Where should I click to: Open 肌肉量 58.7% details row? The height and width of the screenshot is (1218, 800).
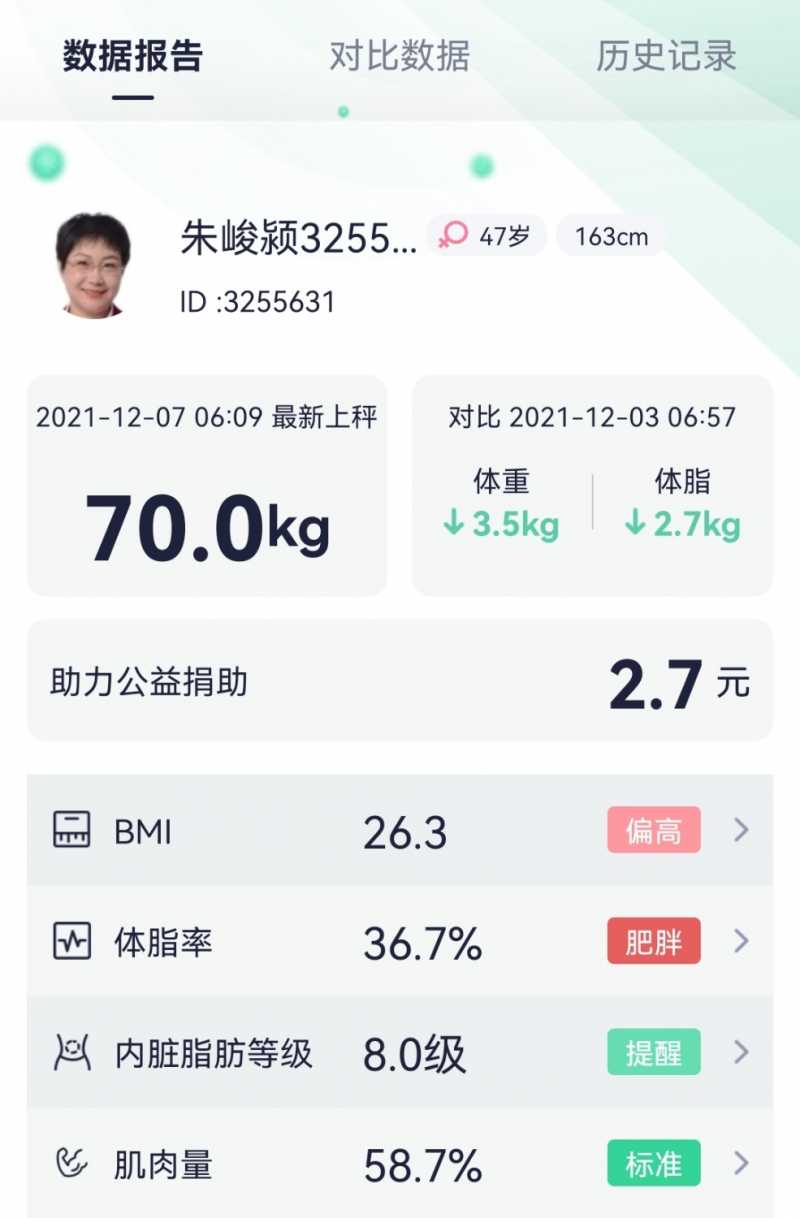point(400,1164)
